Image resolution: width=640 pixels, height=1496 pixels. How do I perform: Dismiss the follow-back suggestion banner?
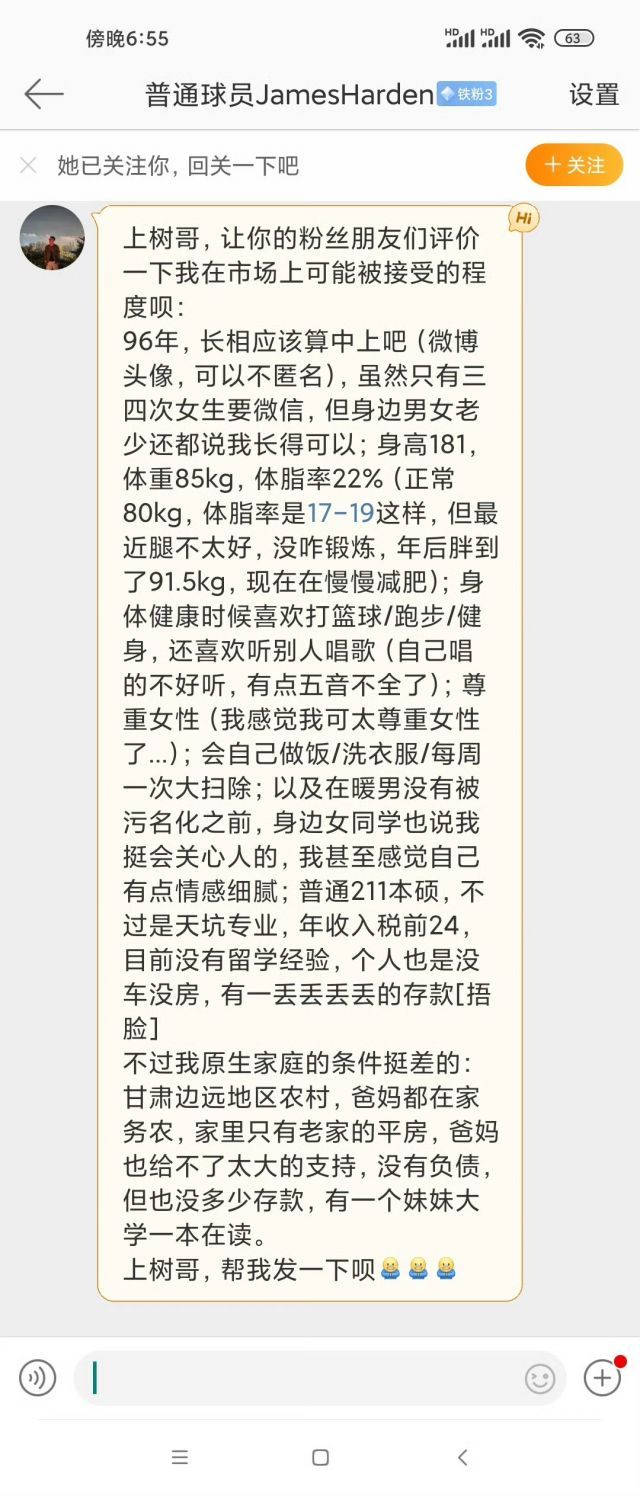point(28,165)
